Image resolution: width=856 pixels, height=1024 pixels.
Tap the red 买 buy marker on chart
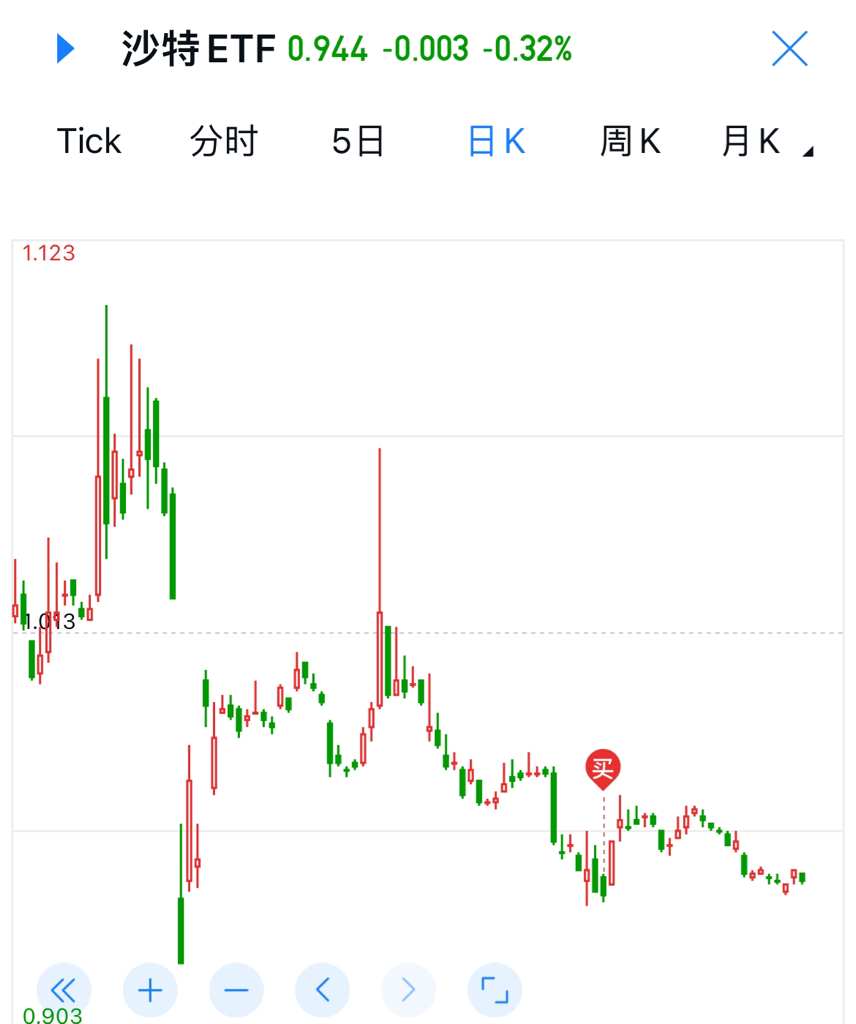(x=603, y=768)
